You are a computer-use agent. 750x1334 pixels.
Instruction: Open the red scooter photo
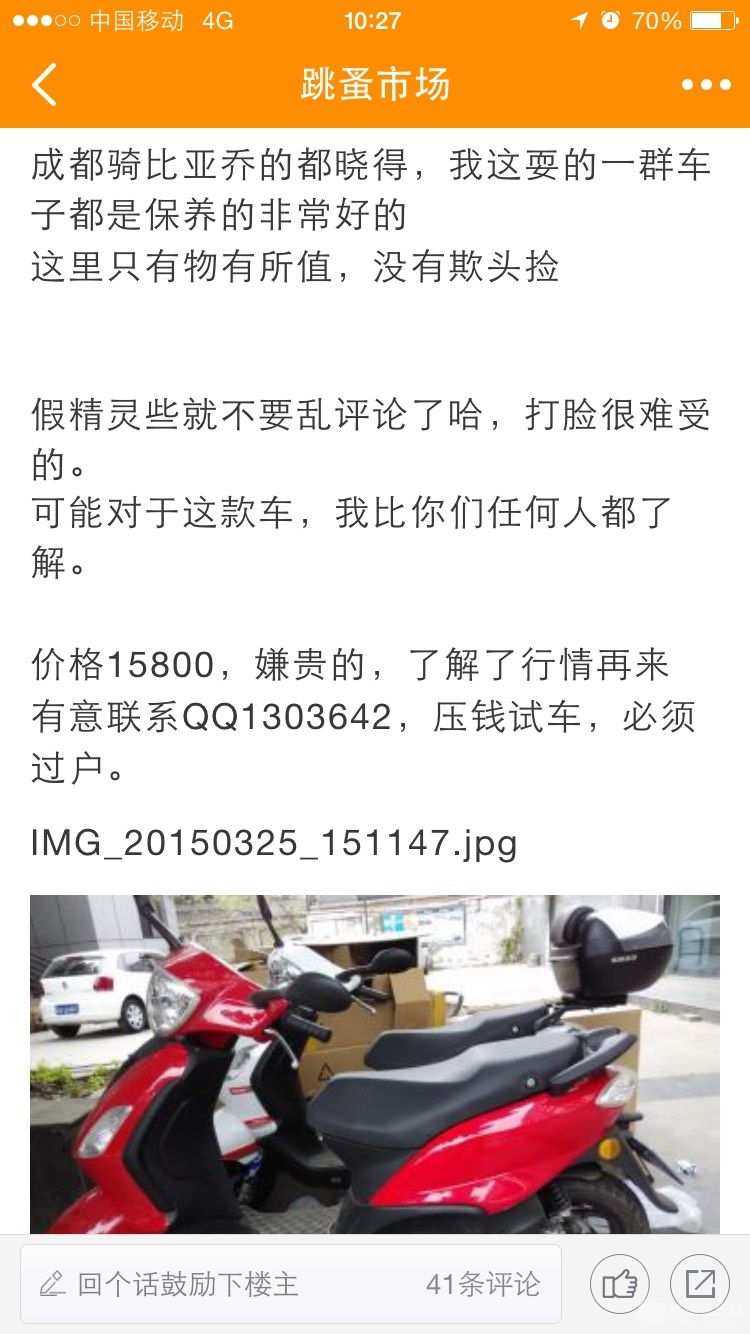click(x=374, y=1063)
